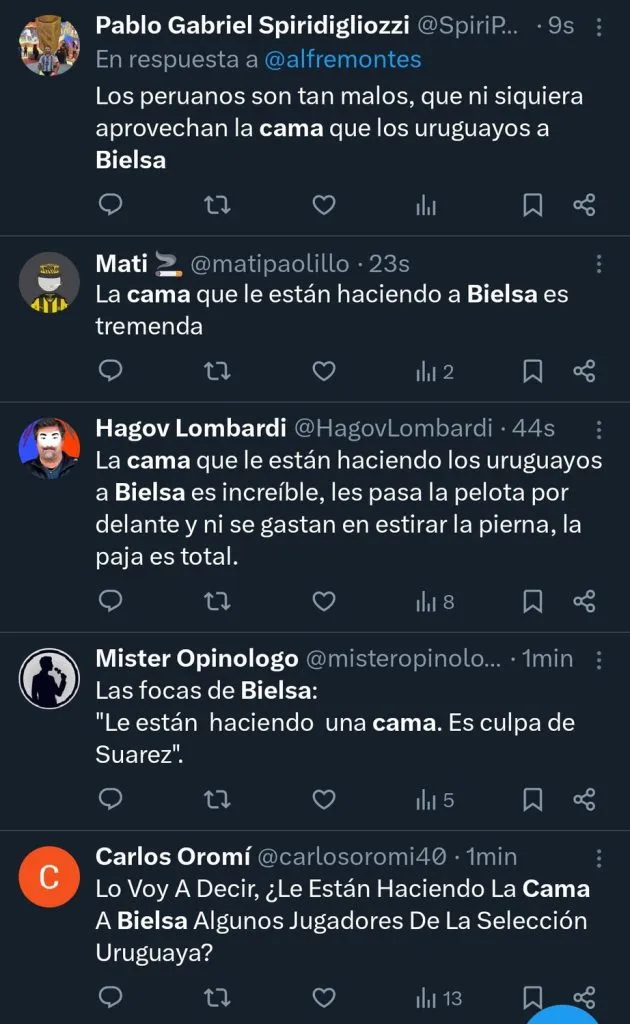This screenshot has height=1024, width=630.
Task: Like Mati's tweet
Action: (324, 371)
